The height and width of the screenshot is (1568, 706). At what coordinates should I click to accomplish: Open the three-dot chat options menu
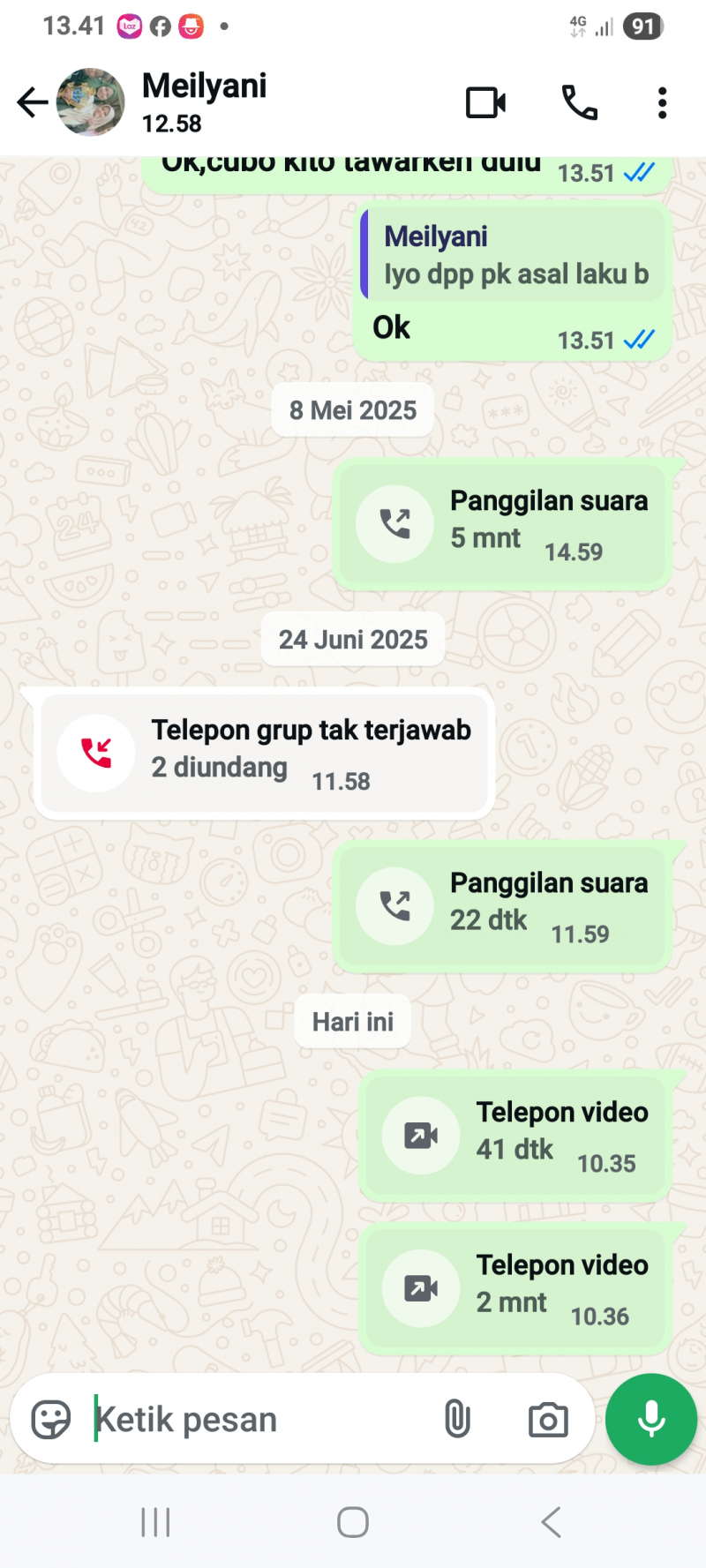point(661,102)
